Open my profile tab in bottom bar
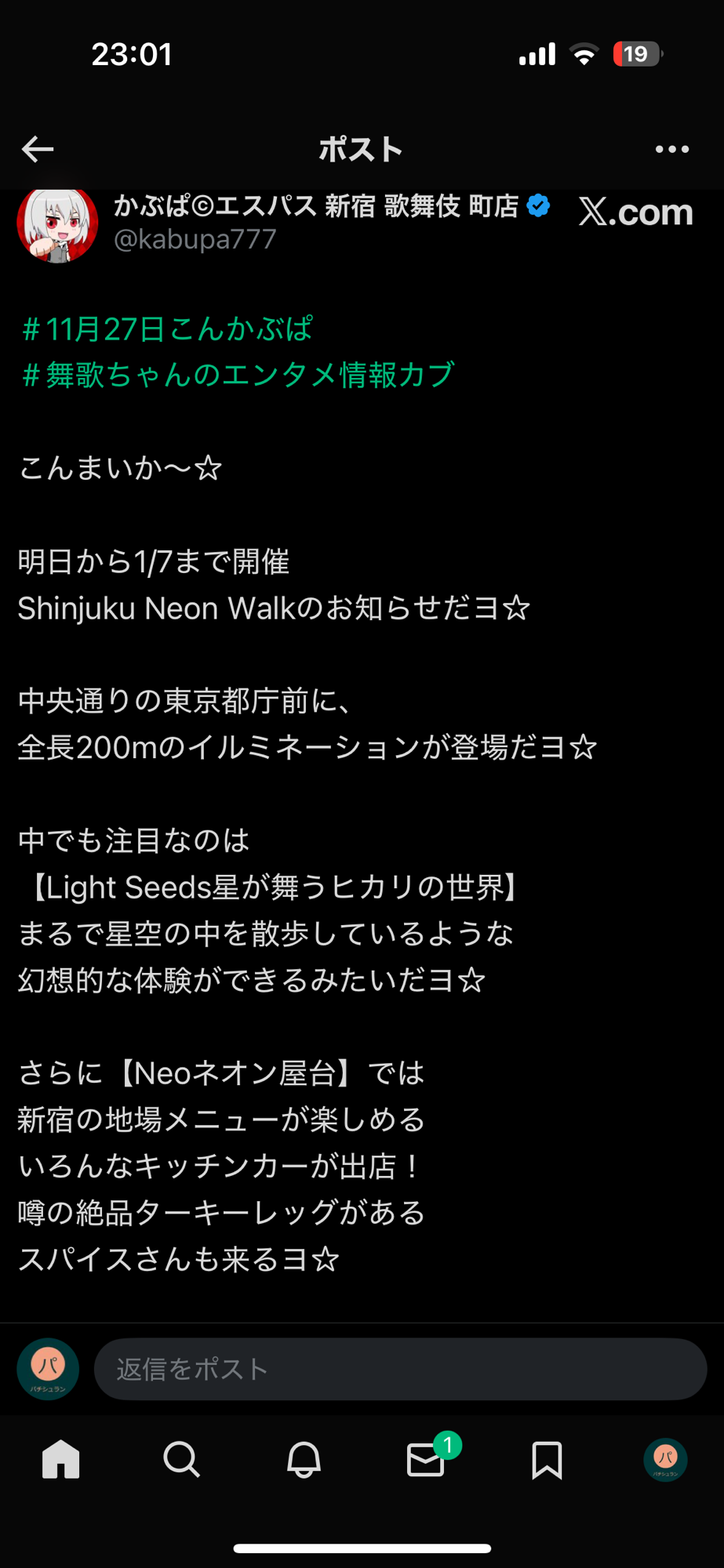This screenshot has width=724, height=1568. point(665,1460)
